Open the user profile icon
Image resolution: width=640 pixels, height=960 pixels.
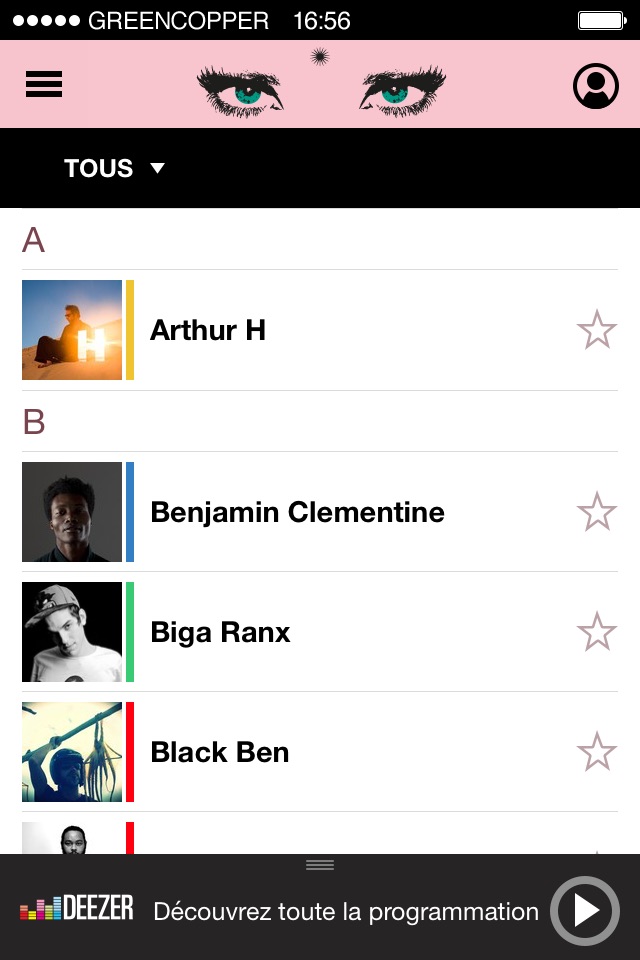coord(596,86)
